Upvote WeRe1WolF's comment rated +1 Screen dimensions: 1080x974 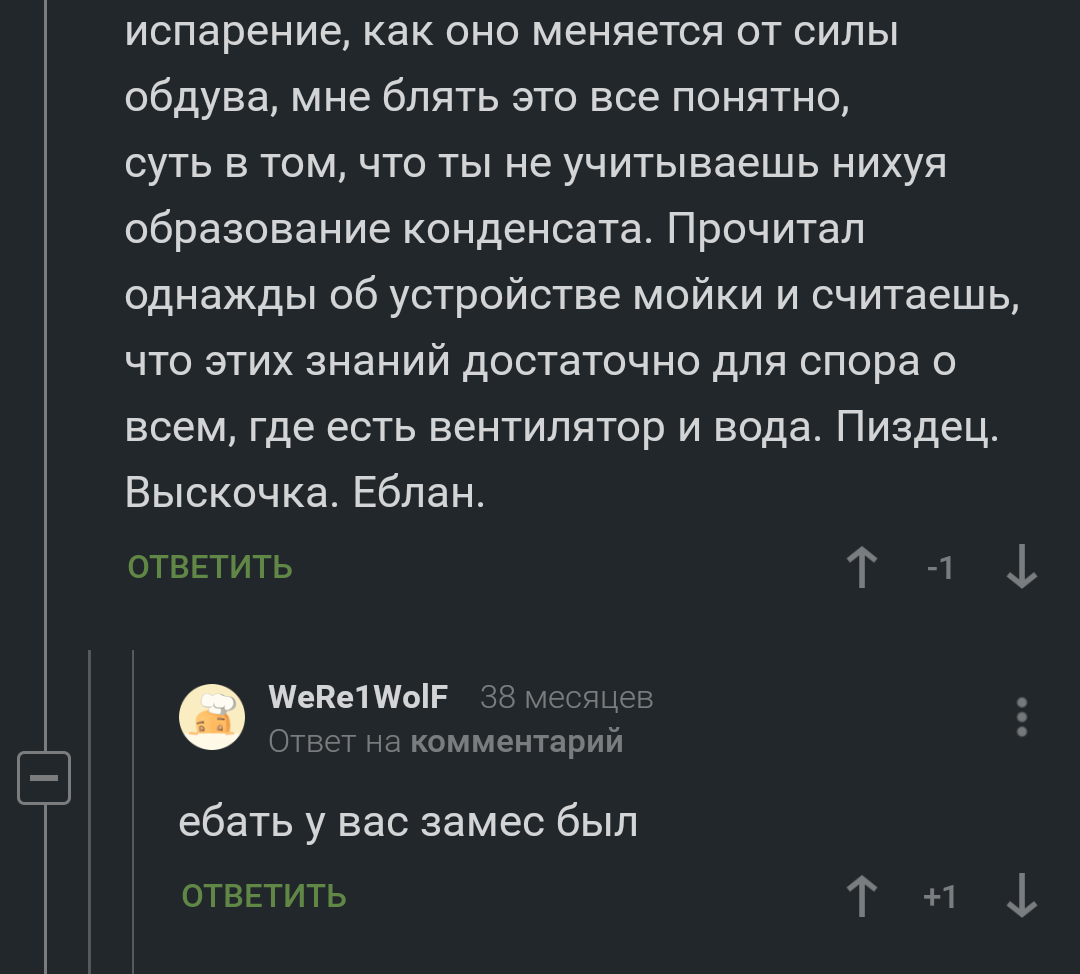pos(861,895)
